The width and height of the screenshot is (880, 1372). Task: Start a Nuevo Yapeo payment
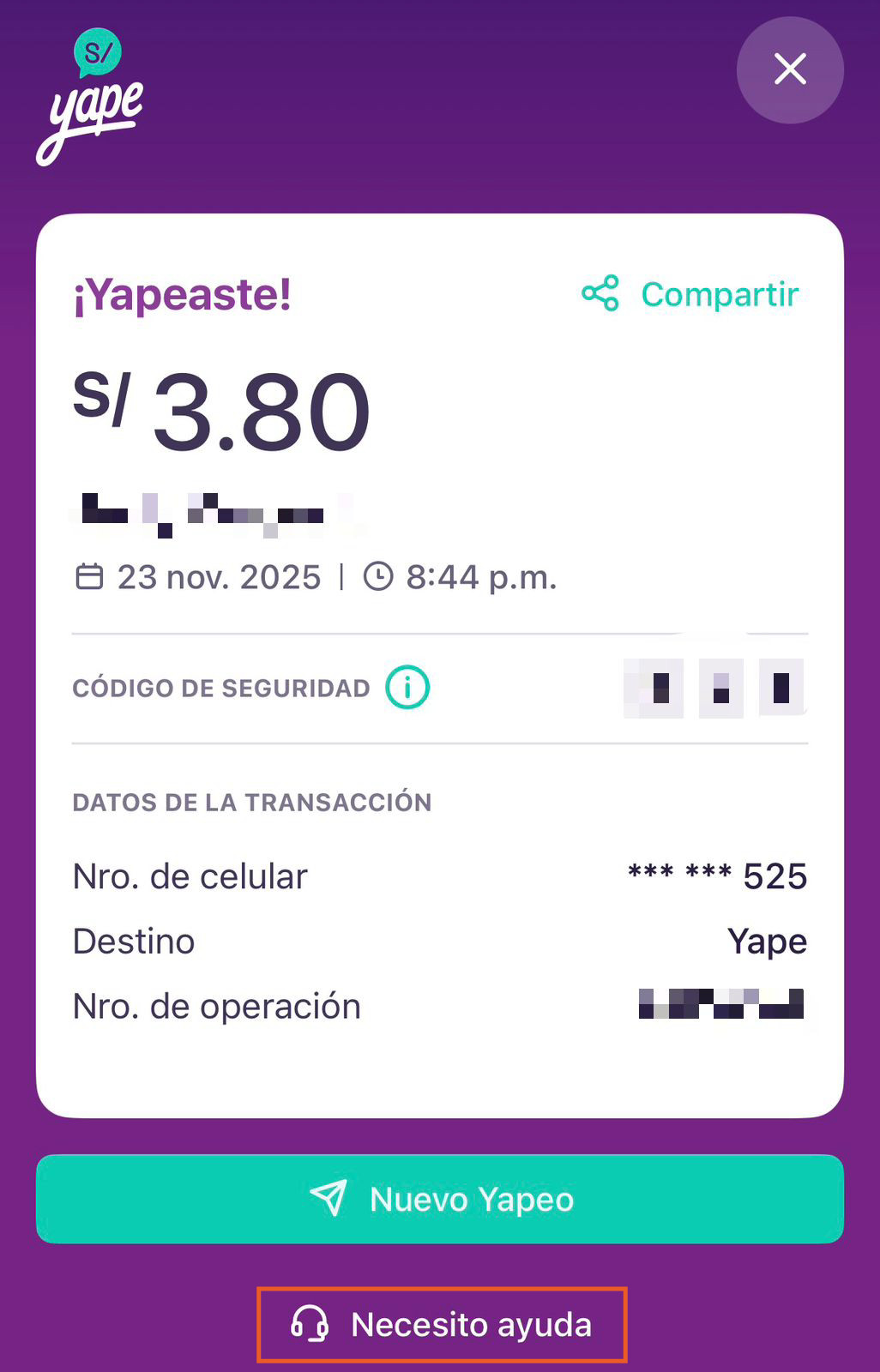point(440,1199)
